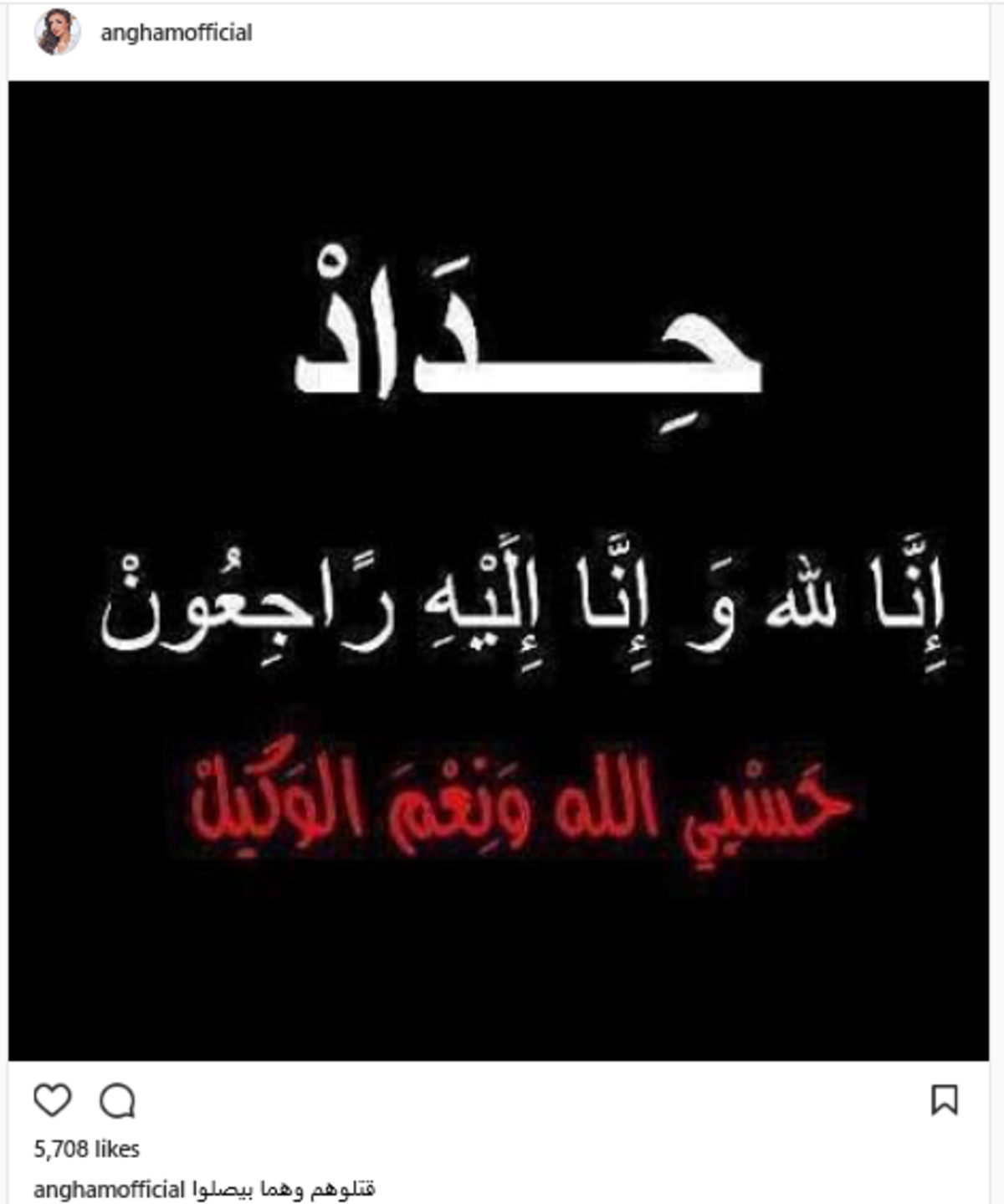Like the anghamofficial post
The image size is (1004, 1204).
point(52,1099)
